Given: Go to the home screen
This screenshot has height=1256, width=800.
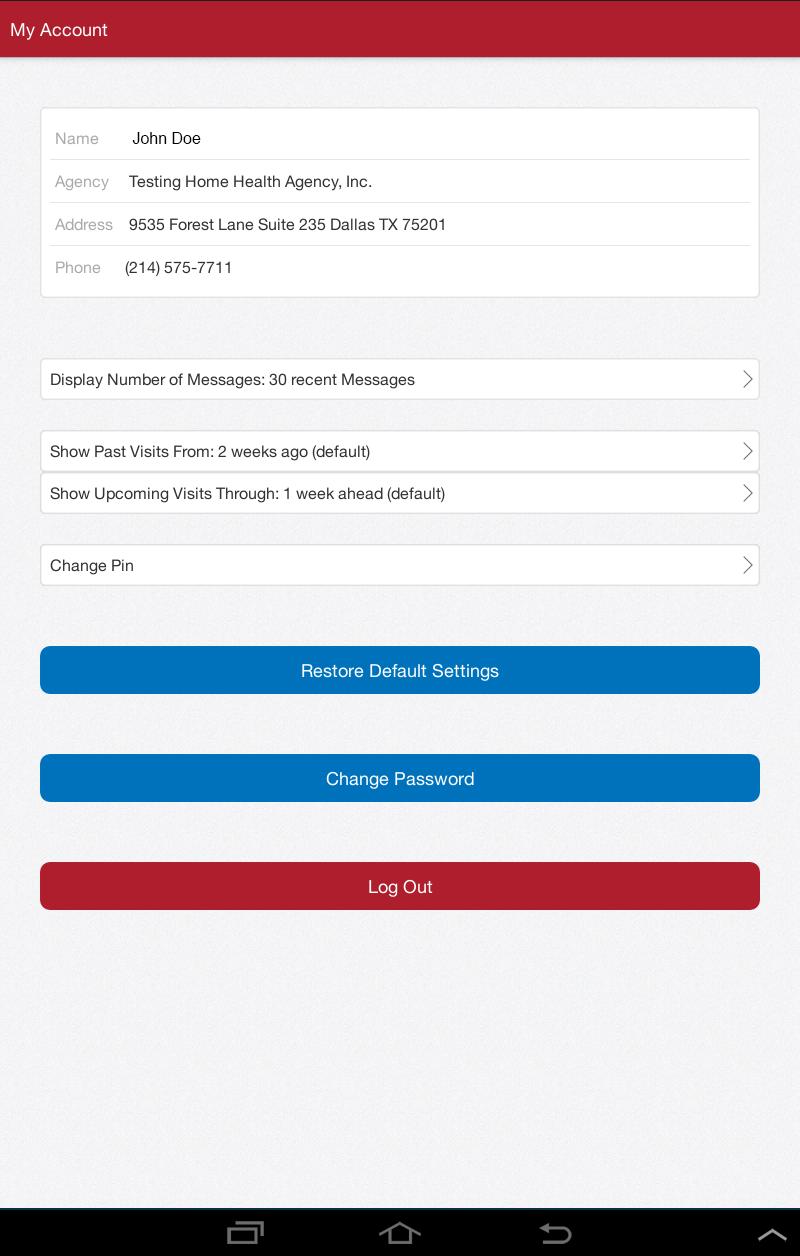Looking at the screenshot, I should (400, 1233).
